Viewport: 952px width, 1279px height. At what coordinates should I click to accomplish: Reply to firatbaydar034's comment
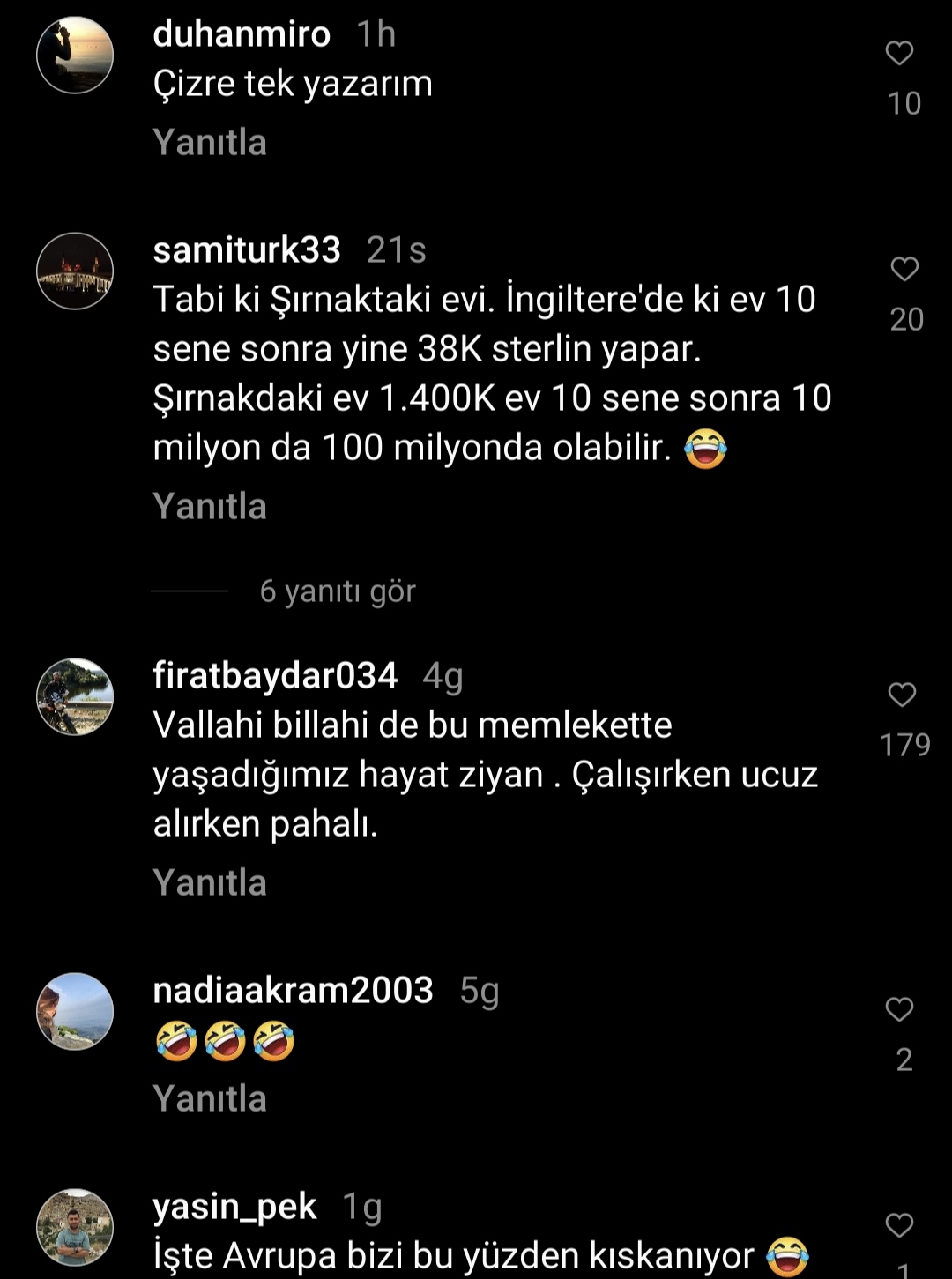(210, 882)
